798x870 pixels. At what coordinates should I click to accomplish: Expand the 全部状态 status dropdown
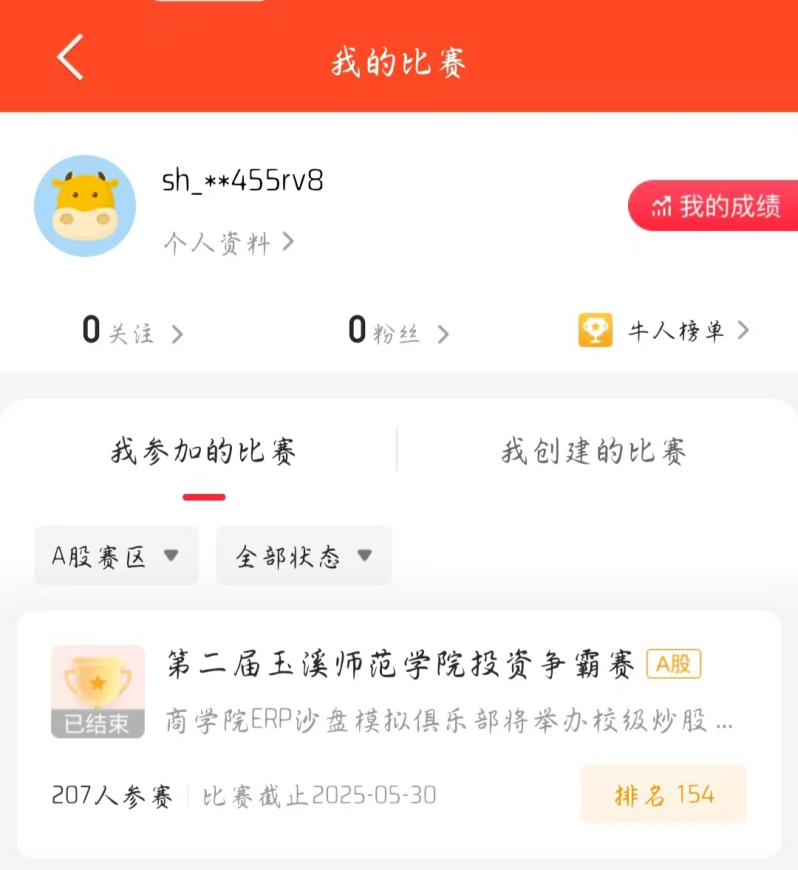pos(304,556)
